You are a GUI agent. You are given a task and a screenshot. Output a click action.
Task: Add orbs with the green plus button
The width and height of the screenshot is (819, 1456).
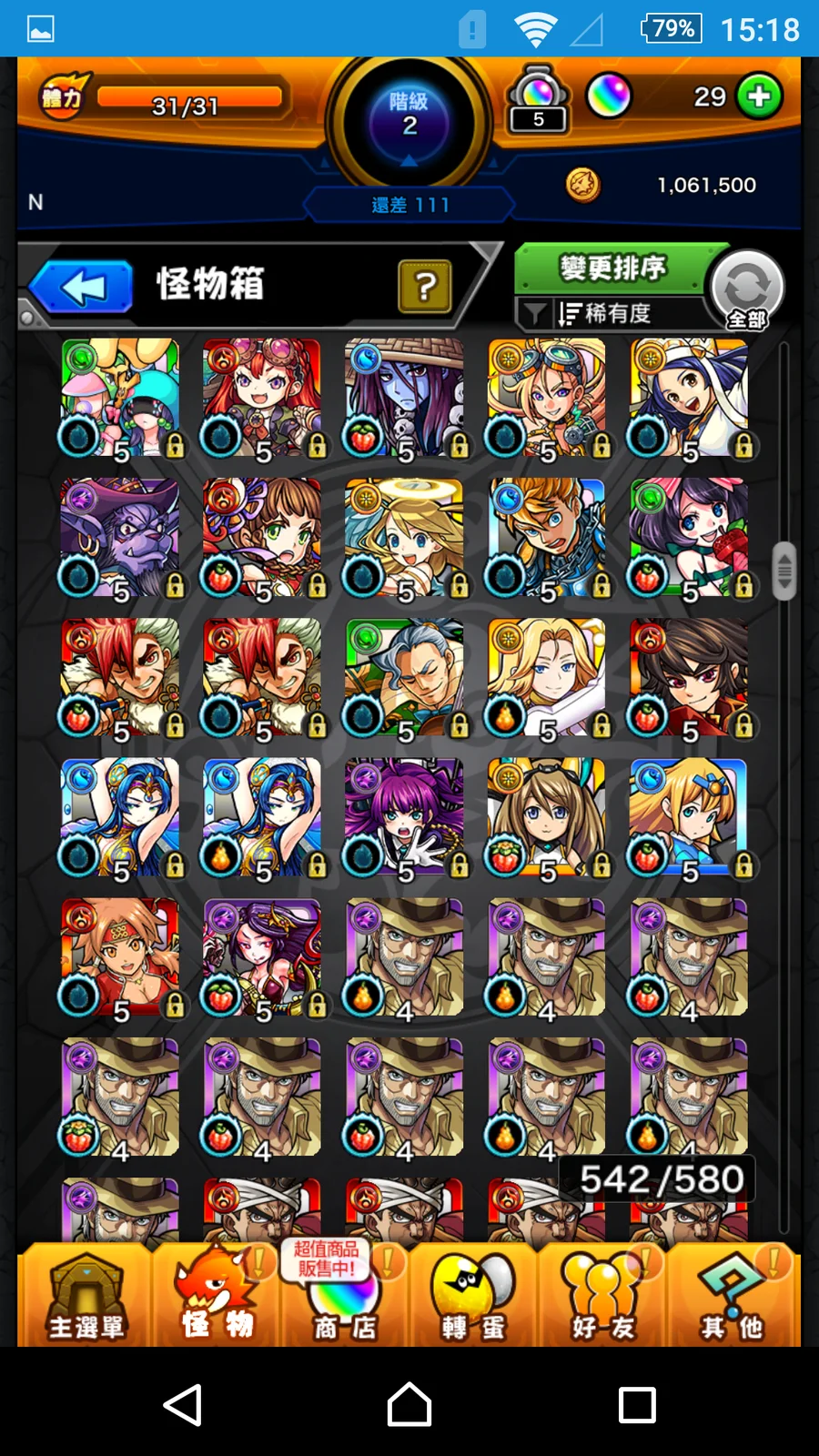pos(759,96)
